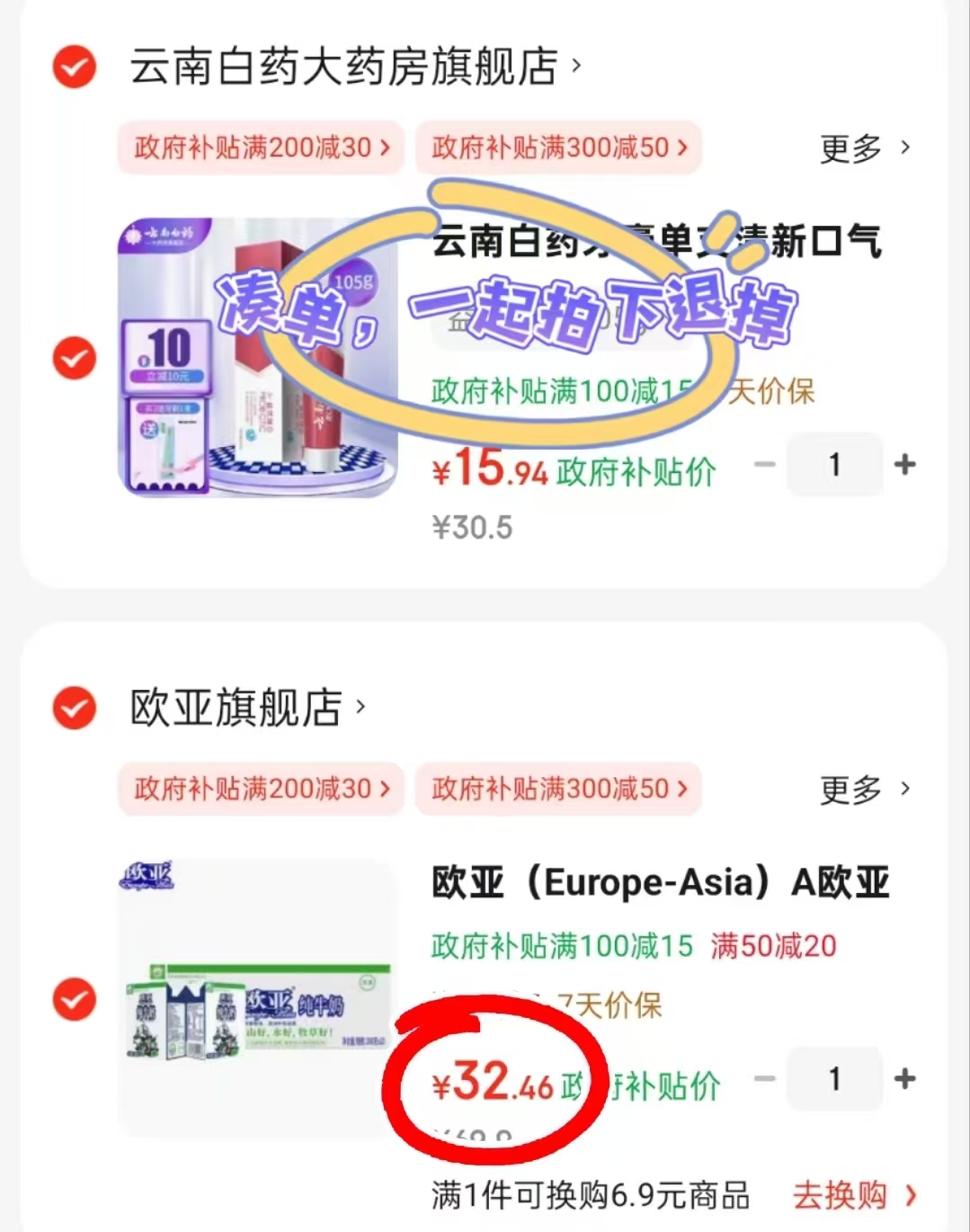
Task: Expand 更多 promotions for 云南白药 store
Action: (x=861, y=147)
